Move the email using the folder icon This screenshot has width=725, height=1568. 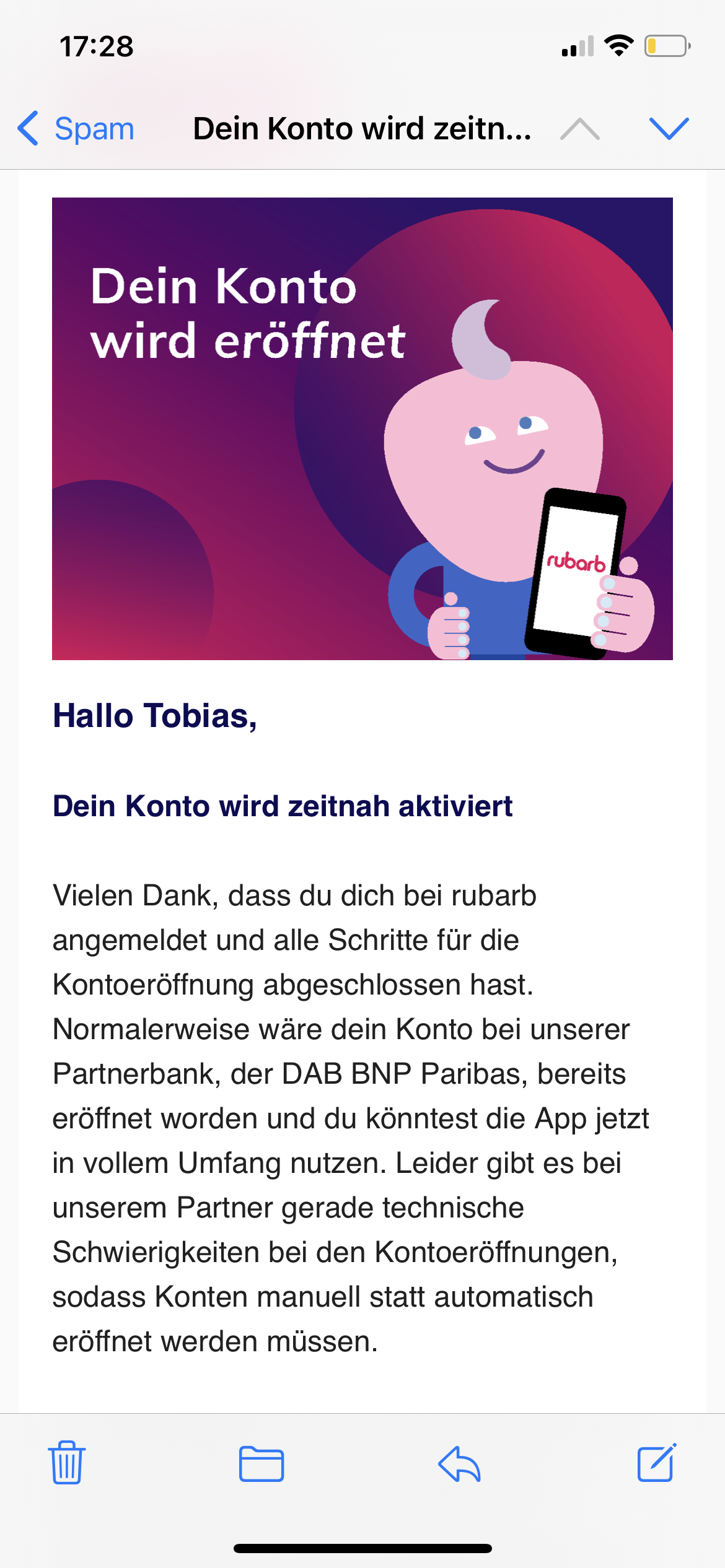(x=261, y=1464)
